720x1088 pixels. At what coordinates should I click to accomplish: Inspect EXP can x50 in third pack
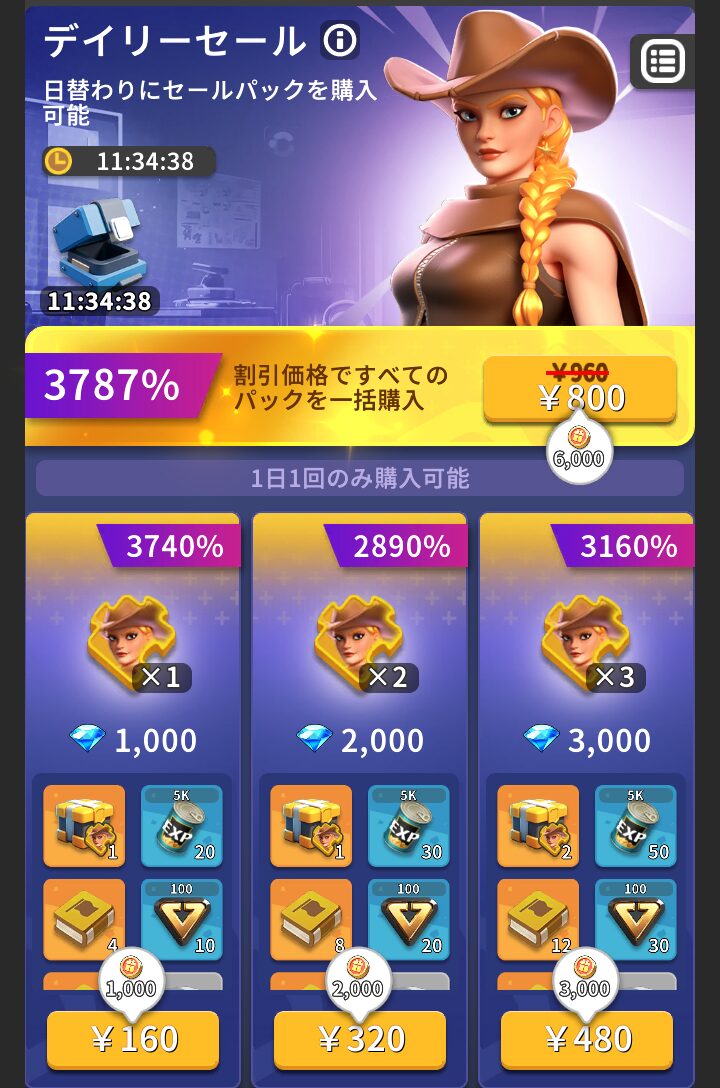635,825
